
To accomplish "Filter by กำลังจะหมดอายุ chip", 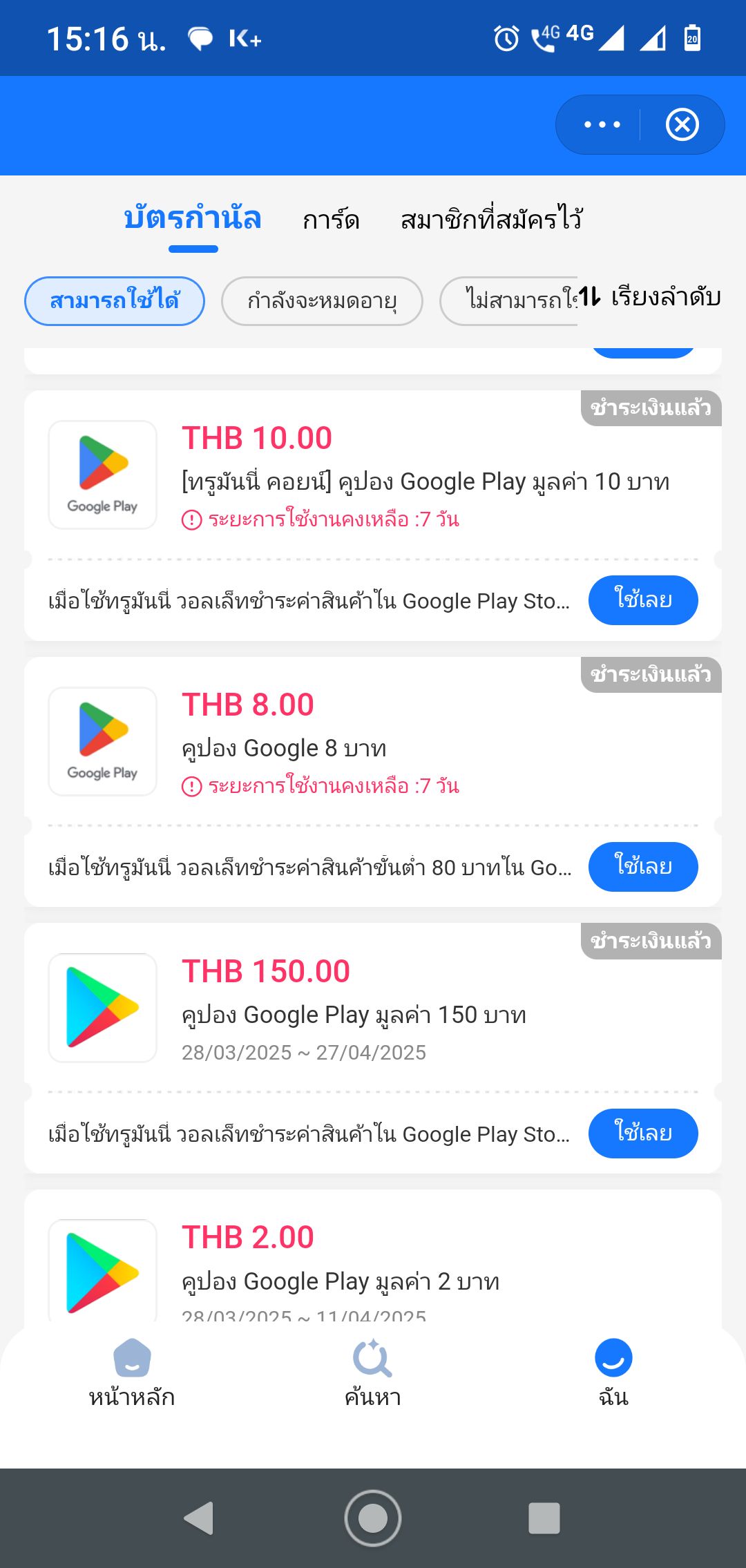I will [322, 301].
